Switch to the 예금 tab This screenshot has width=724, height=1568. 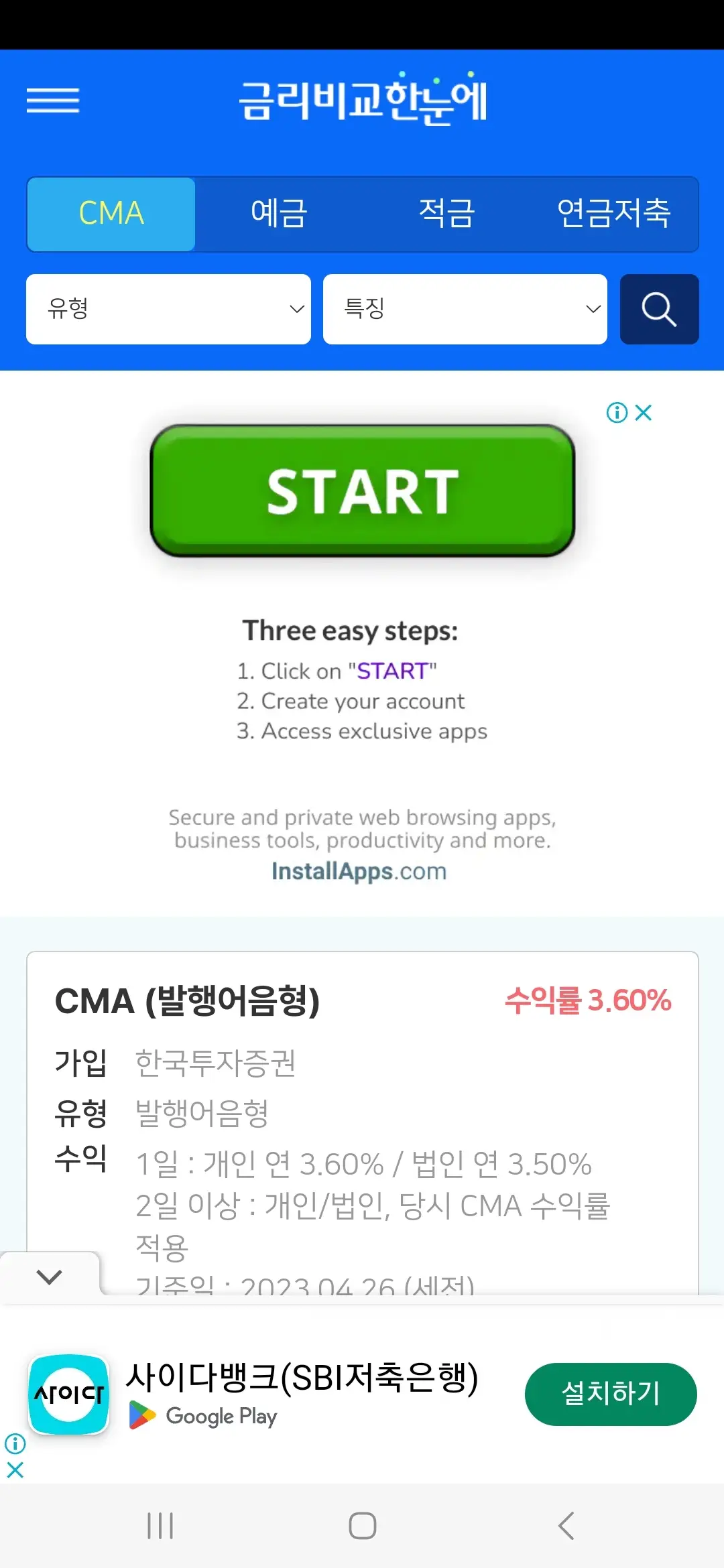(280, 214)
